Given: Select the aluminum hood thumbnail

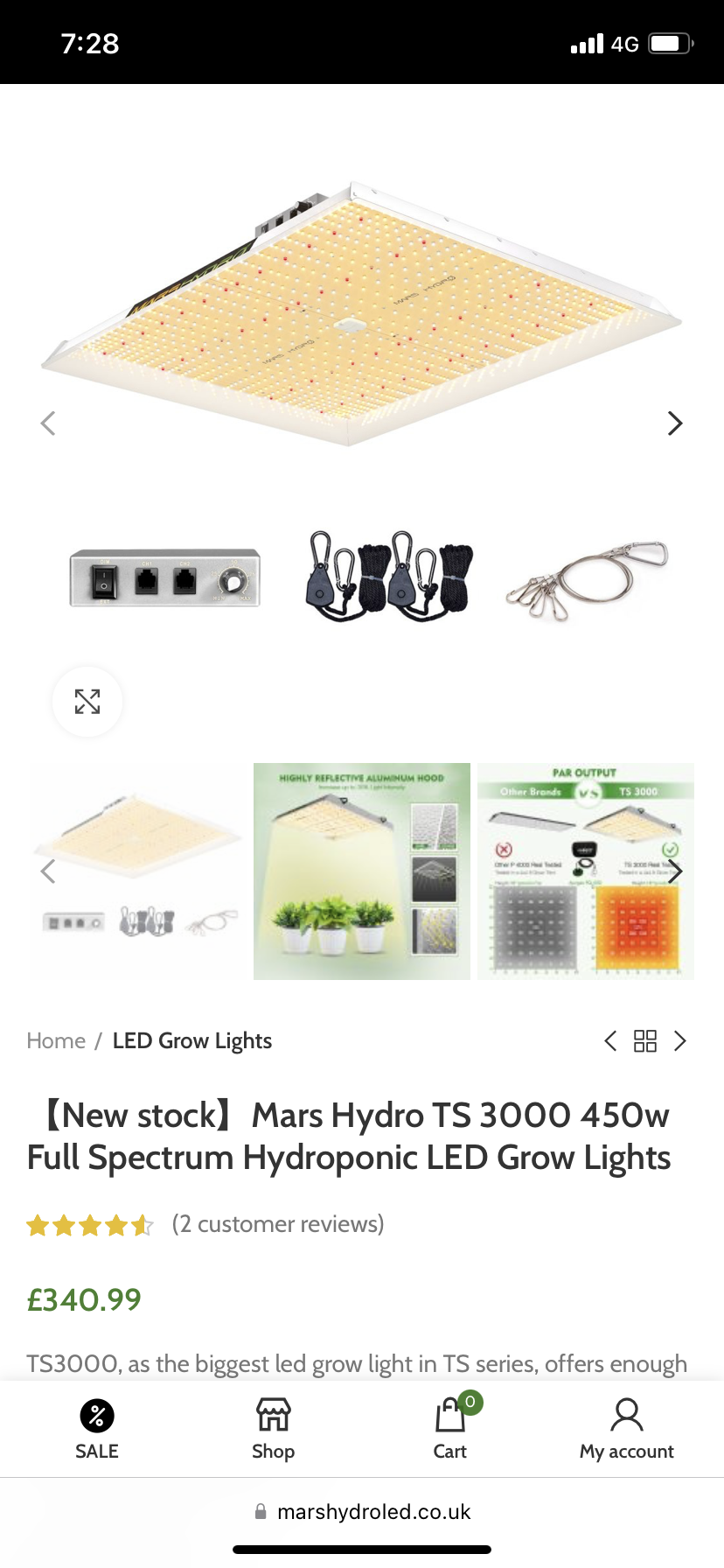Looking at the screenshot, I should 361,871.
